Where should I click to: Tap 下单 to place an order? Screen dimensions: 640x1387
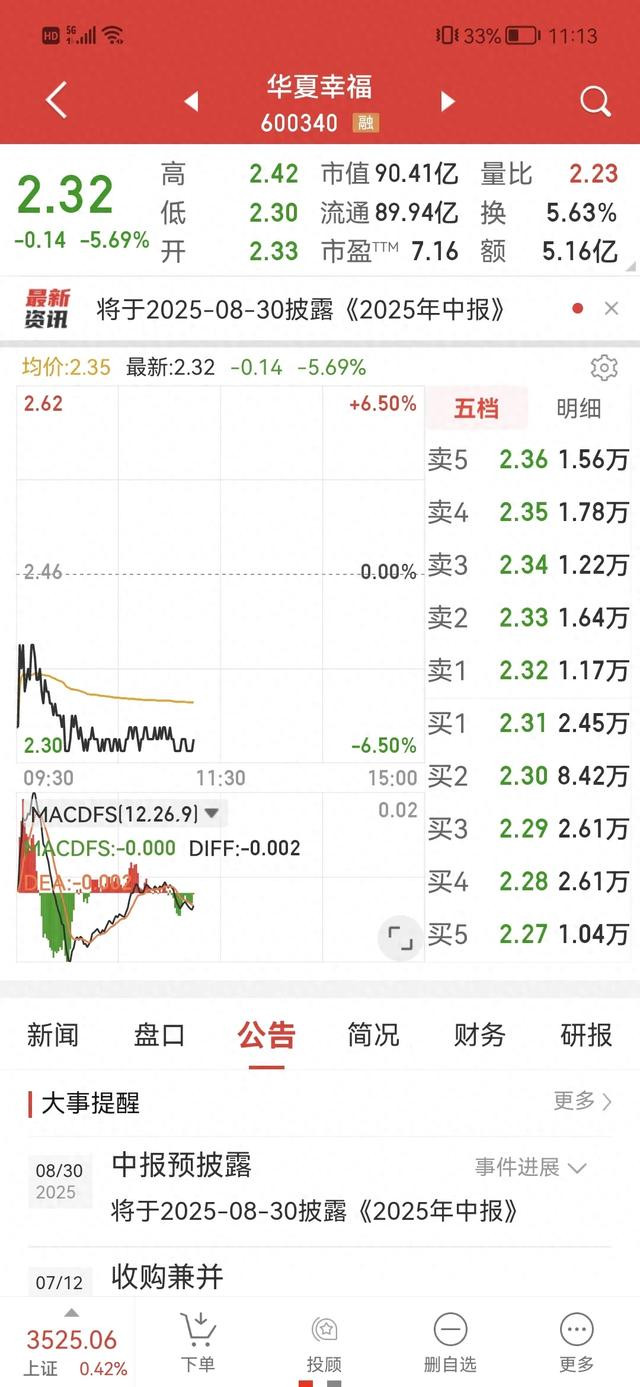198,1343
